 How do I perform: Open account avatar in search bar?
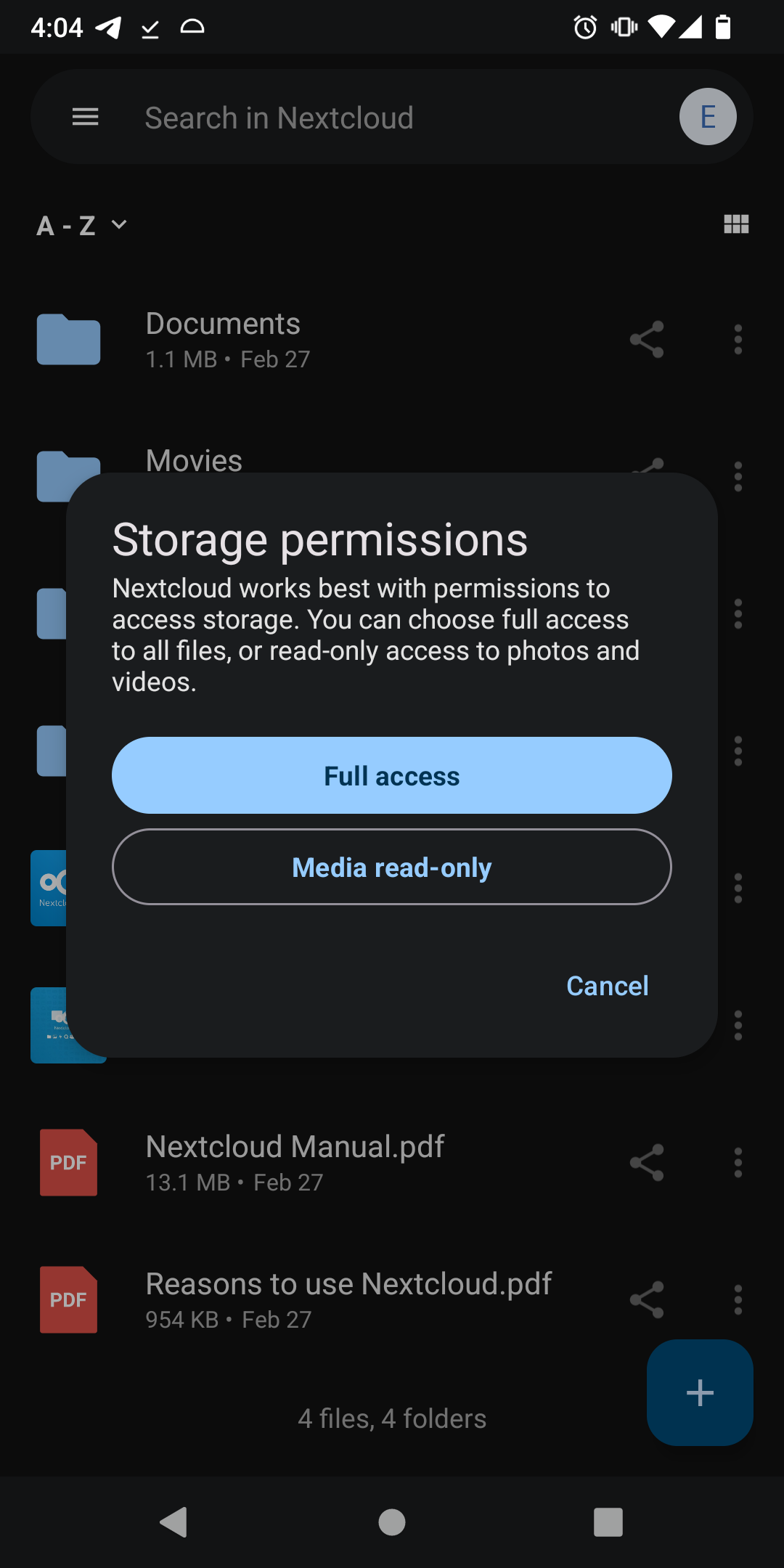[x=707, y=116]
